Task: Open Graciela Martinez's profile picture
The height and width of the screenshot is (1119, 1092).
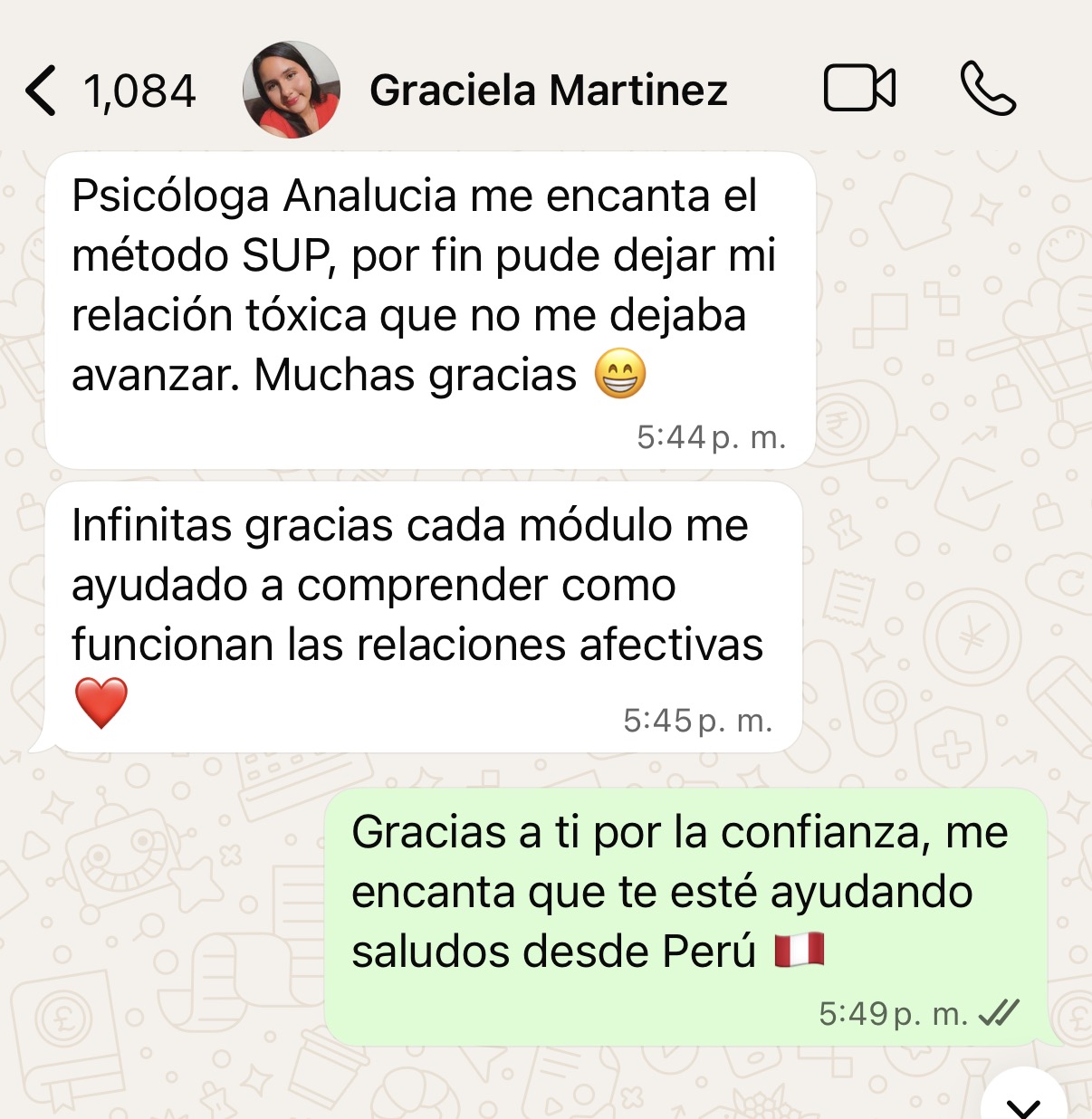Action: tap(292, 90)
